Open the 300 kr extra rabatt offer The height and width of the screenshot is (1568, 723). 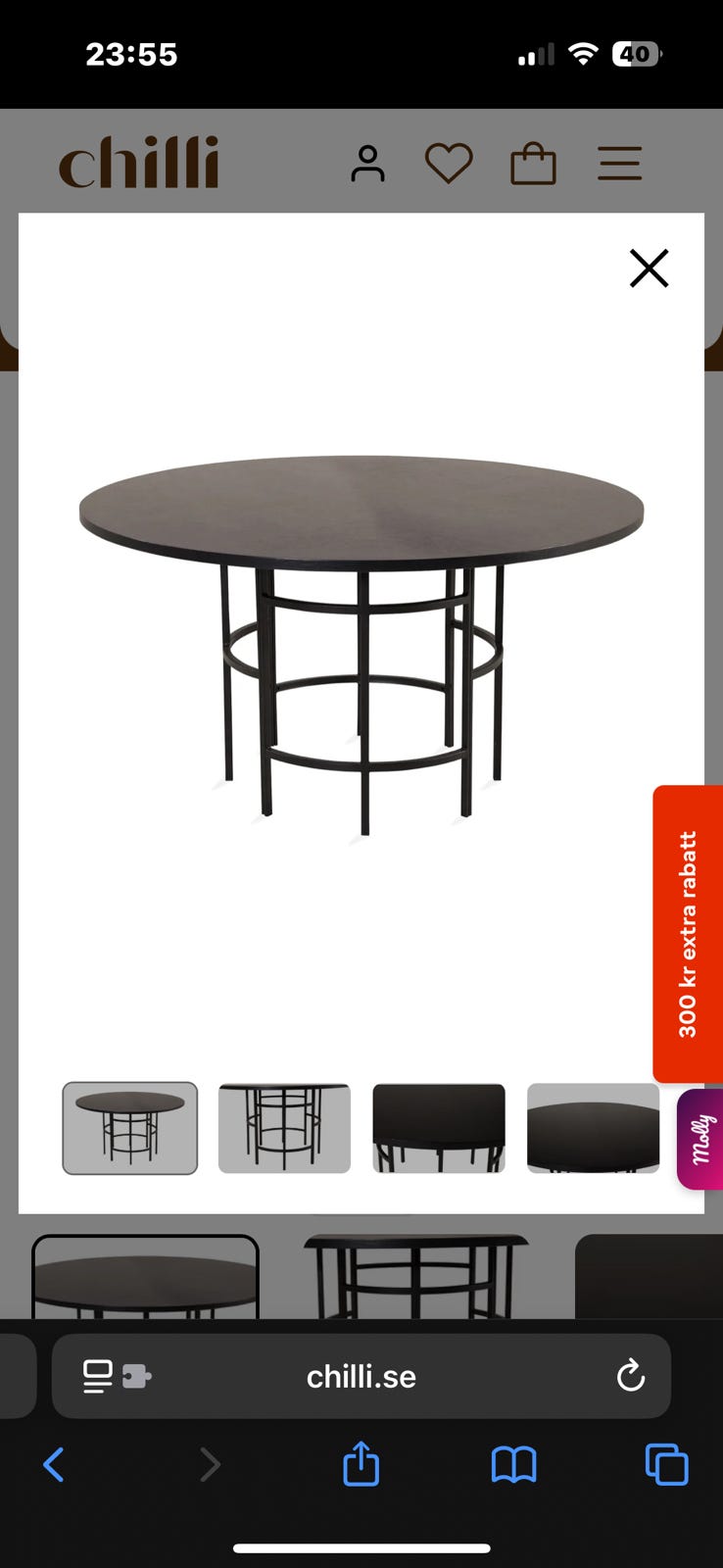(x=688, y=934)
